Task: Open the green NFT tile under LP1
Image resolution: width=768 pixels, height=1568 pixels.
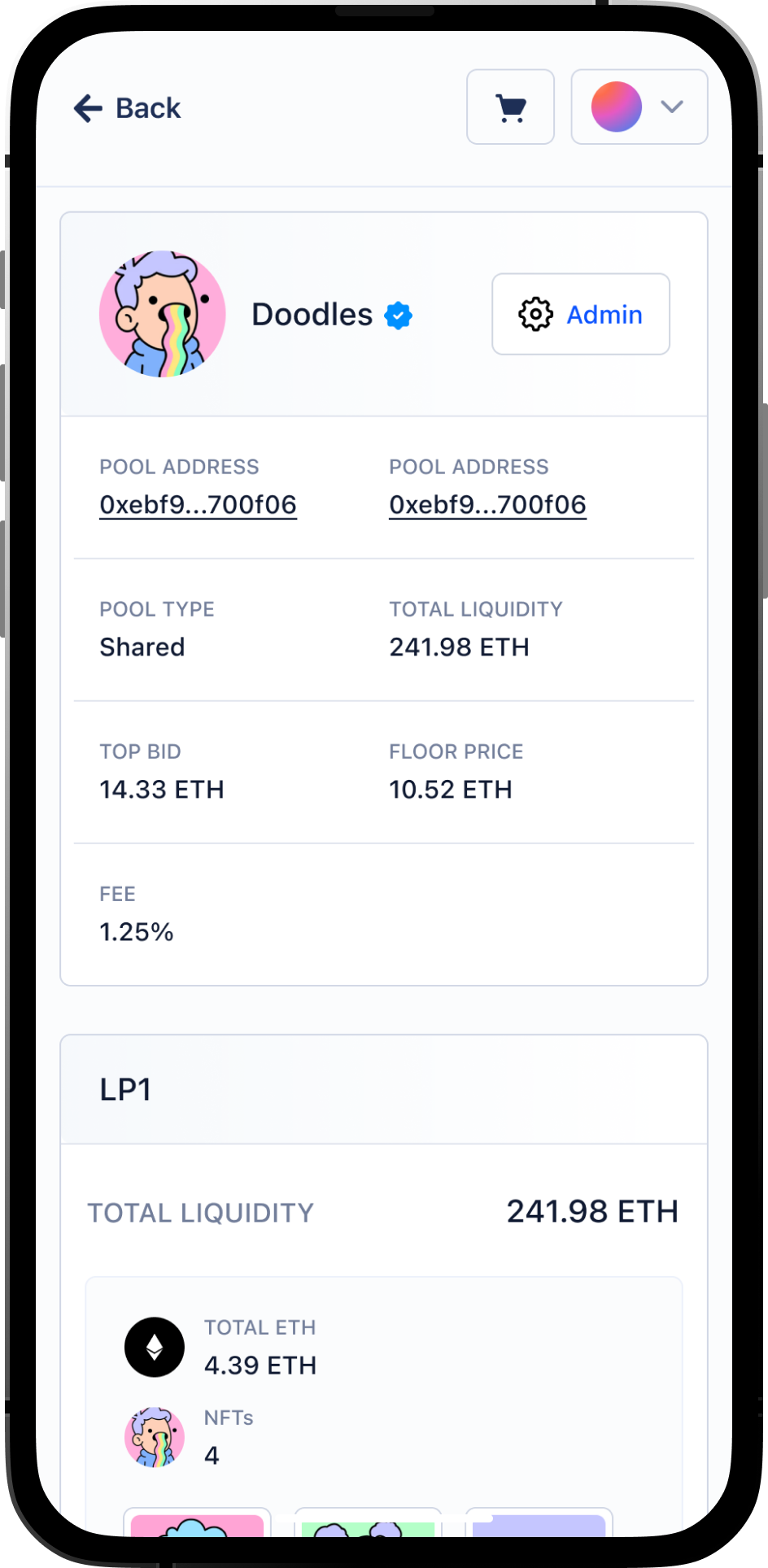Action: click(x=368, y=1524)
